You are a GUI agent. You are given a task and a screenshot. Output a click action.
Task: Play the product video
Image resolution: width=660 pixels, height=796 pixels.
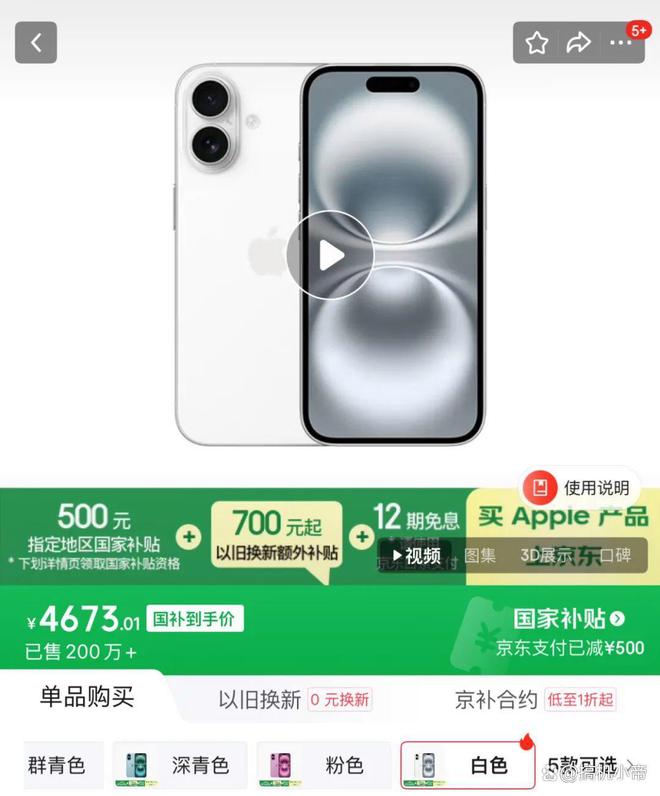[x=330, y=255]
